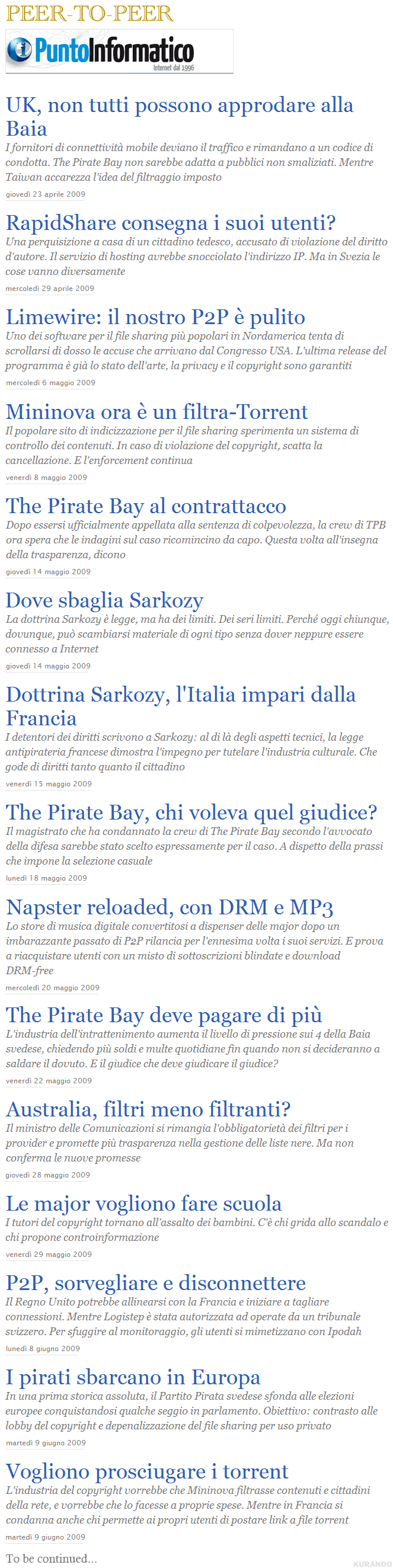Open 'Mininova ora è un filtra-Torrent' headline
The height and width of the screenshot is (1568, 393).
pyautogui.click(x=156, y=412)
